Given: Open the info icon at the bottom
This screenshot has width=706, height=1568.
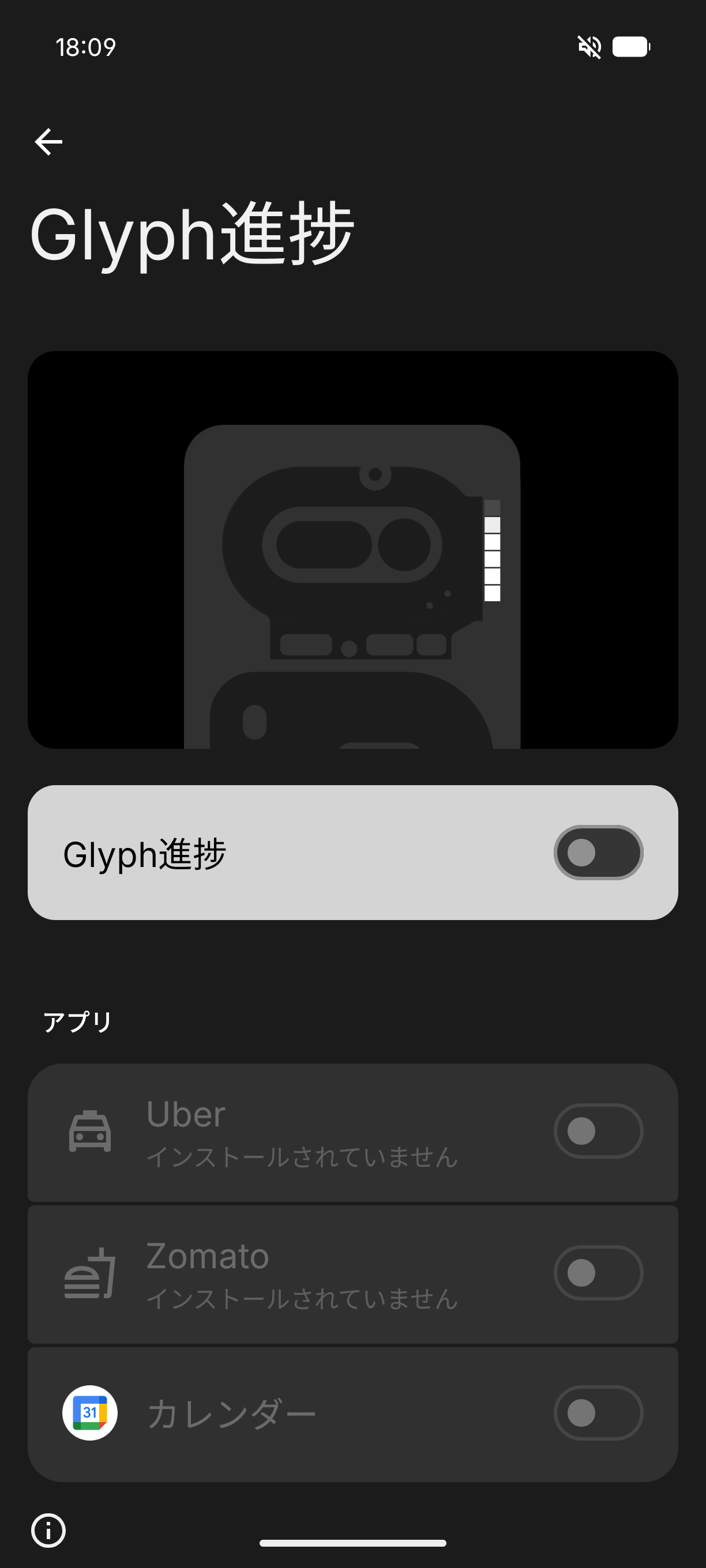Looking at the screenshot, I should tap(48, 1529).
